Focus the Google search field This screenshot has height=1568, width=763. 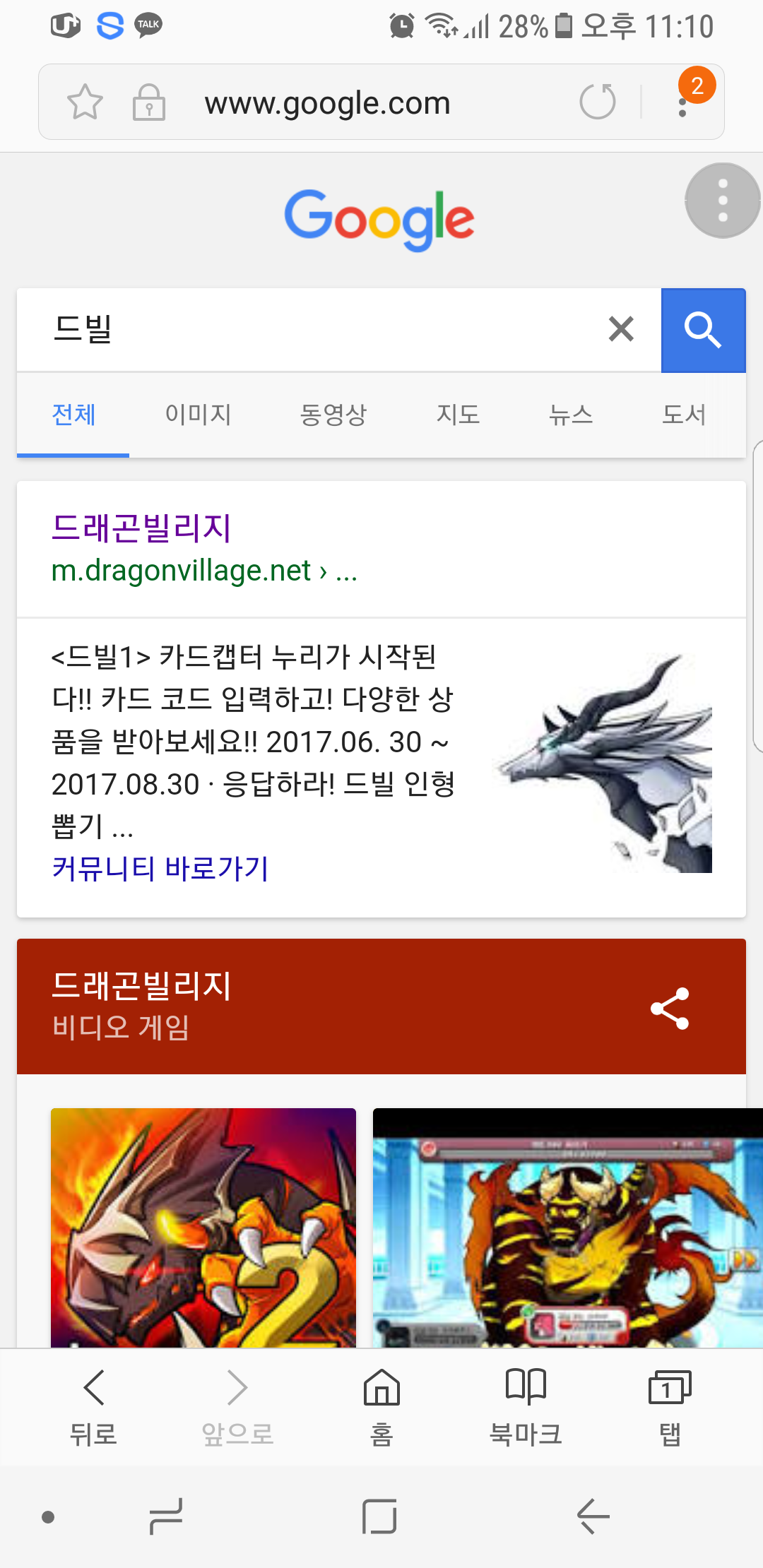point(318,329)
